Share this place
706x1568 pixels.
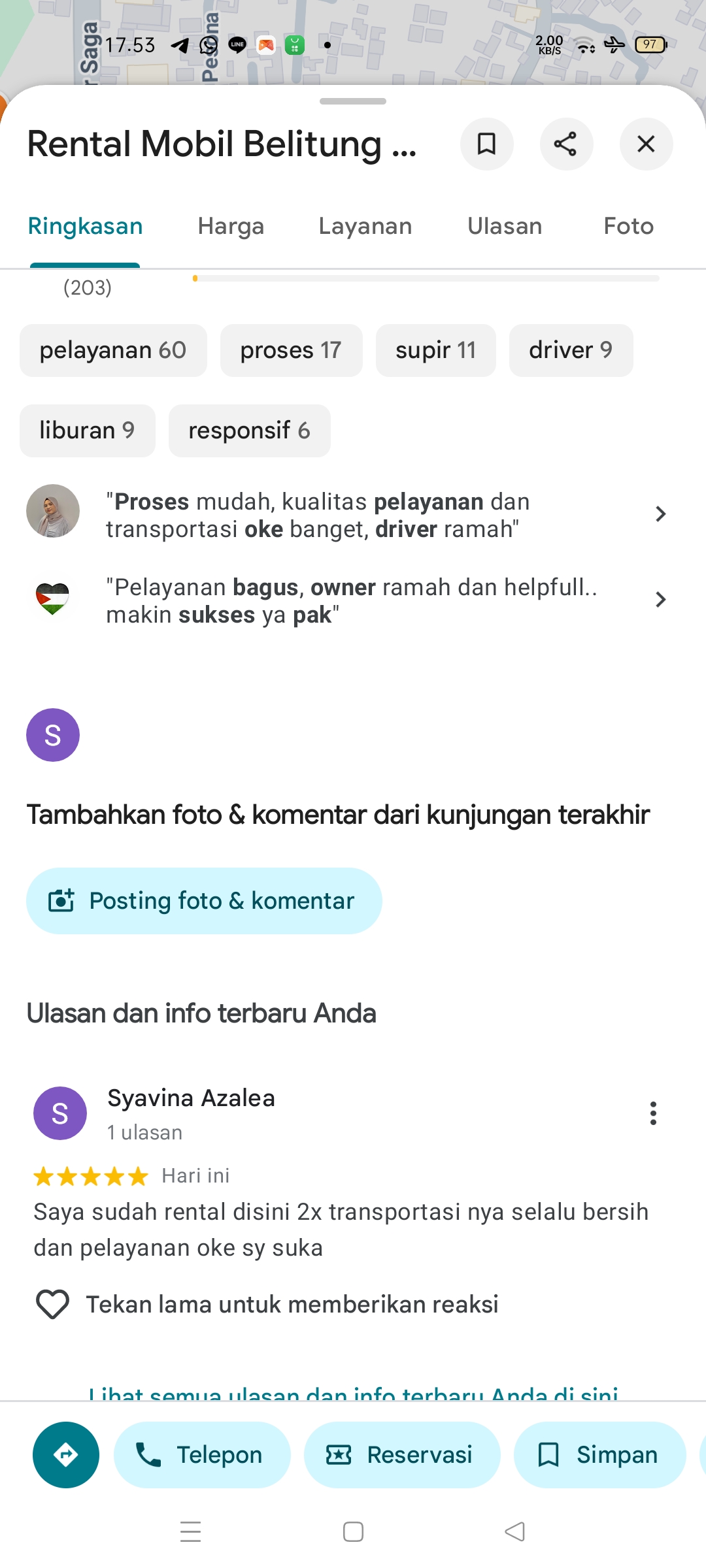click(x=566, y=144)
